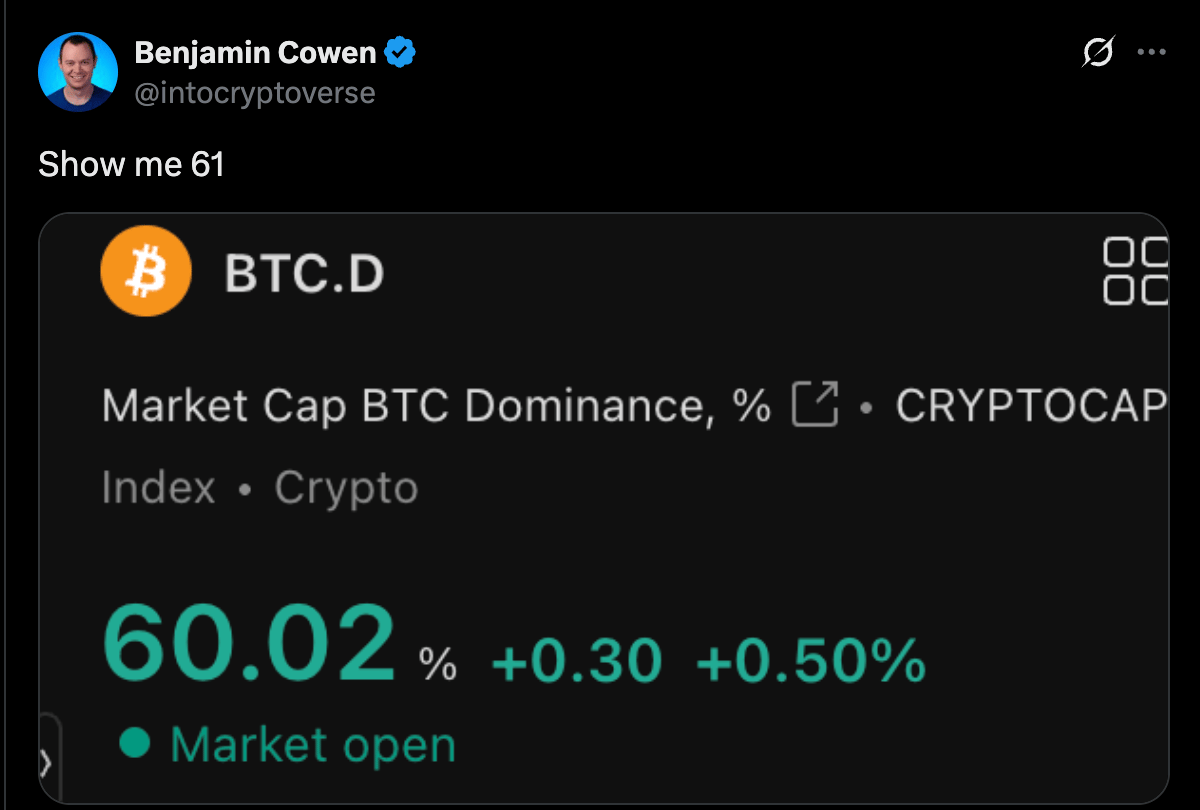Open the tweet's overflow menu
1200x810 pixels.
coord(1152,53)
